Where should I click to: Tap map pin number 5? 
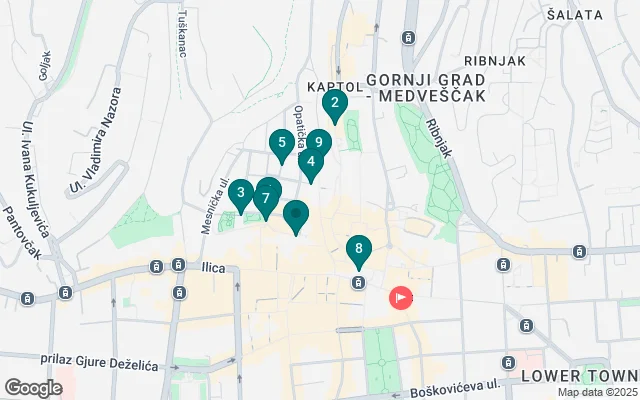281,144
